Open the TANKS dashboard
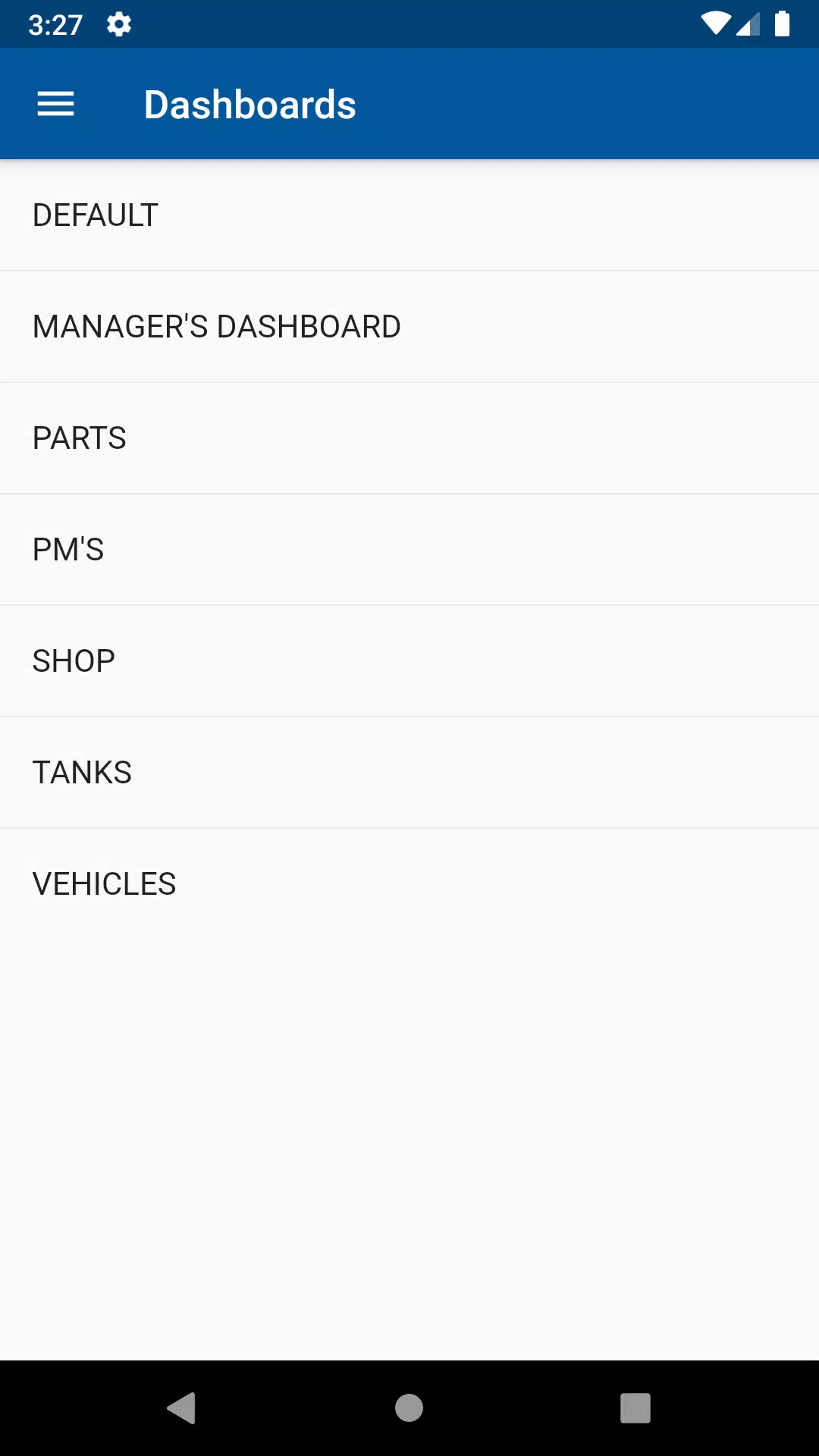The width and height of the screenshot is (819, 1456). pos(409,773)
